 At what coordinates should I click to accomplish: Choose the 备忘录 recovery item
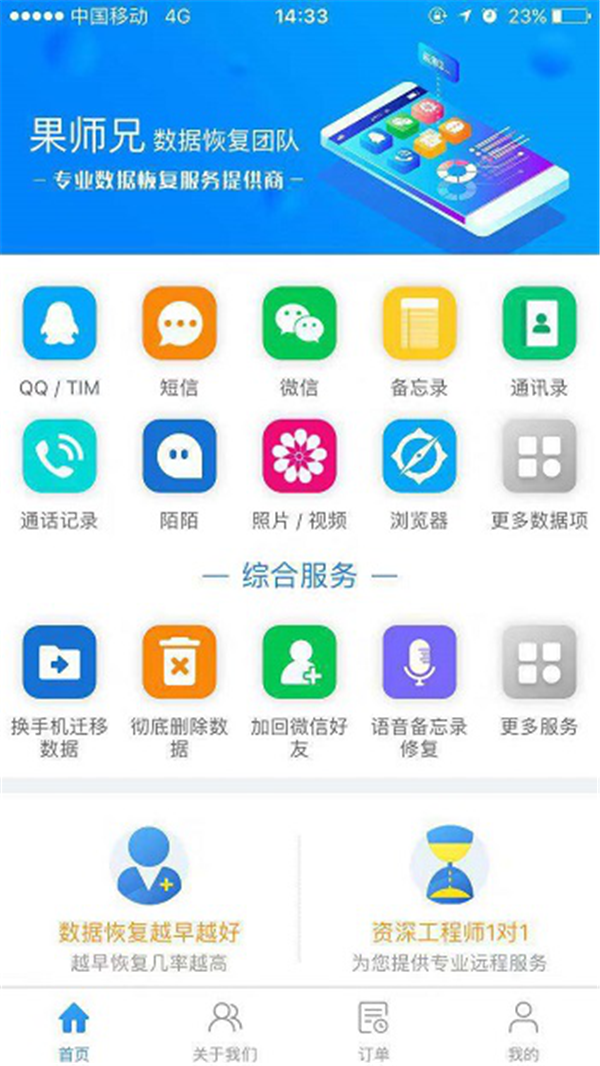click(x=419, y=323)
